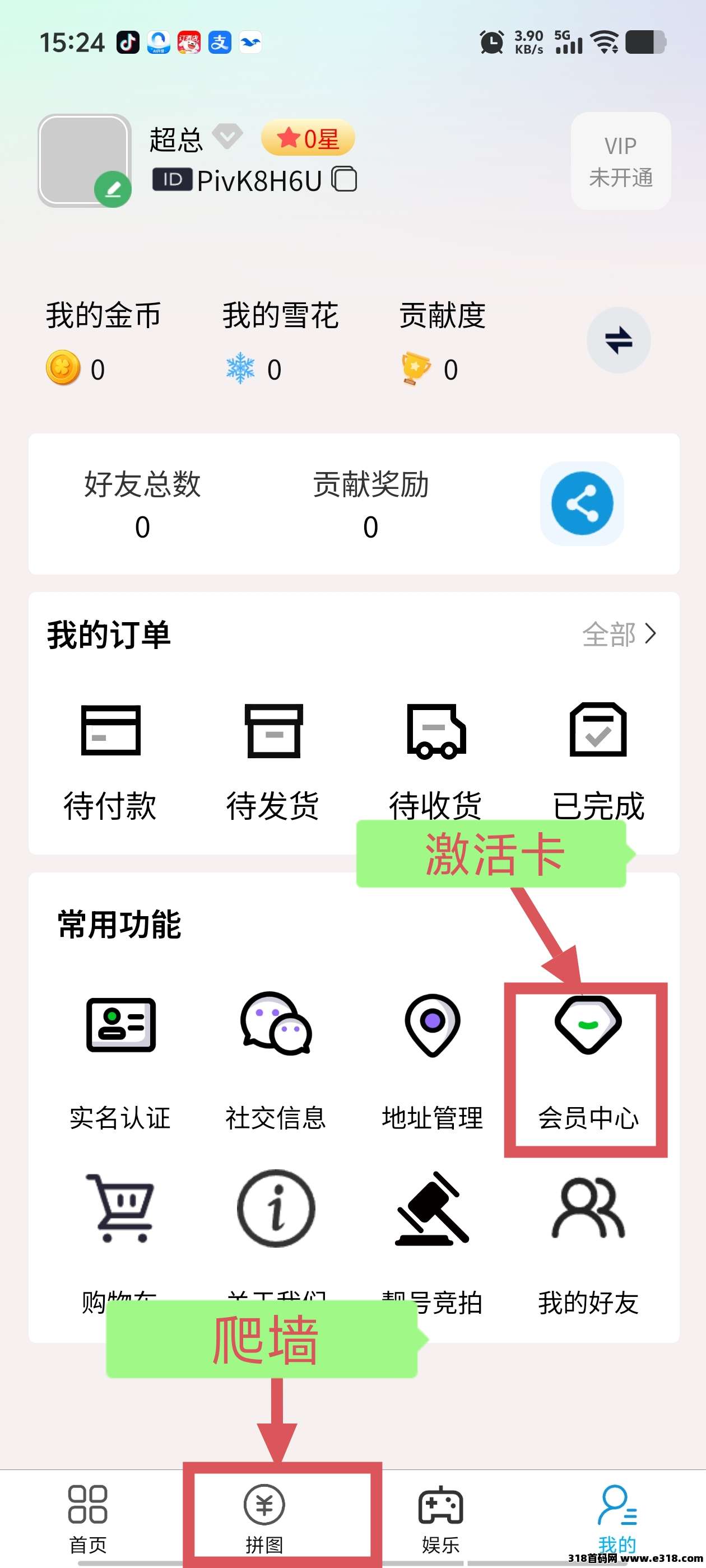Copy the user ID PivK8H6U

click(344, 180)
